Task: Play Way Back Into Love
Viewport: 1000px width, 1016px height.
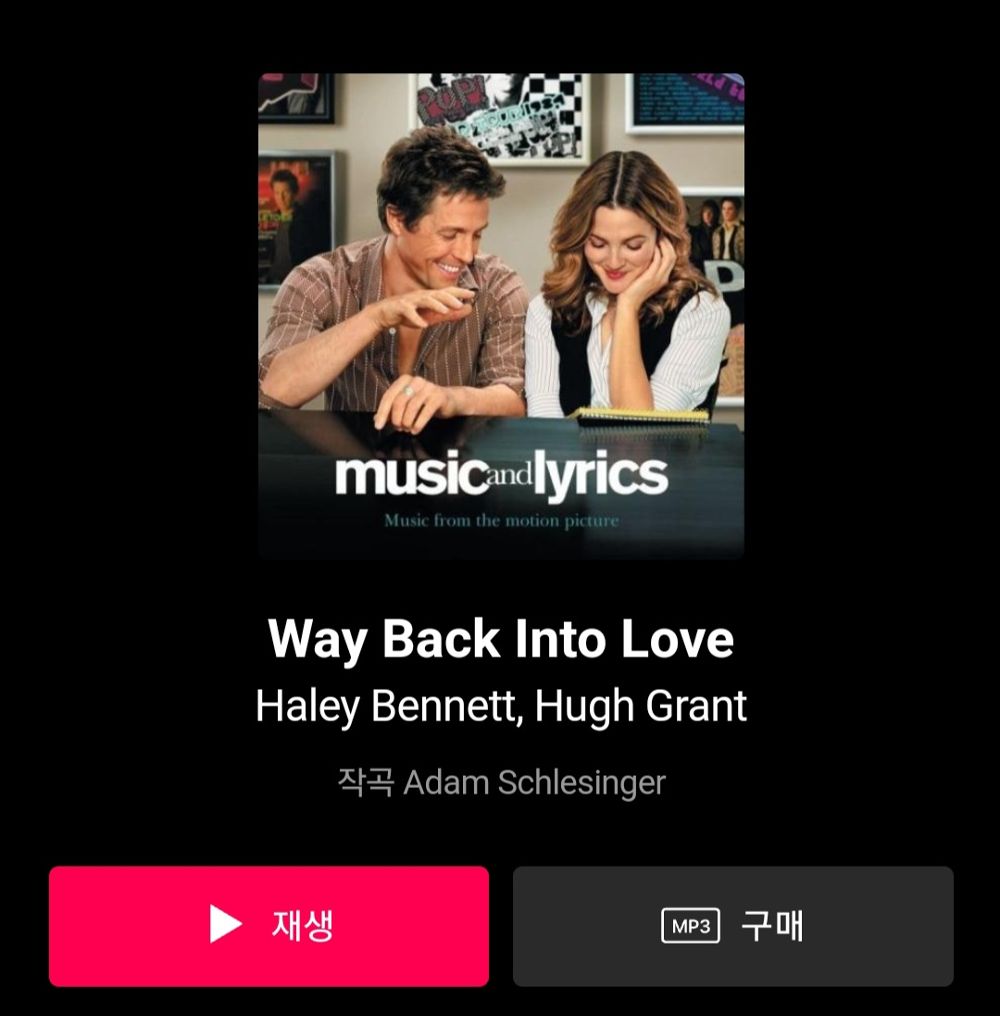Action: [x=268, y=926]
